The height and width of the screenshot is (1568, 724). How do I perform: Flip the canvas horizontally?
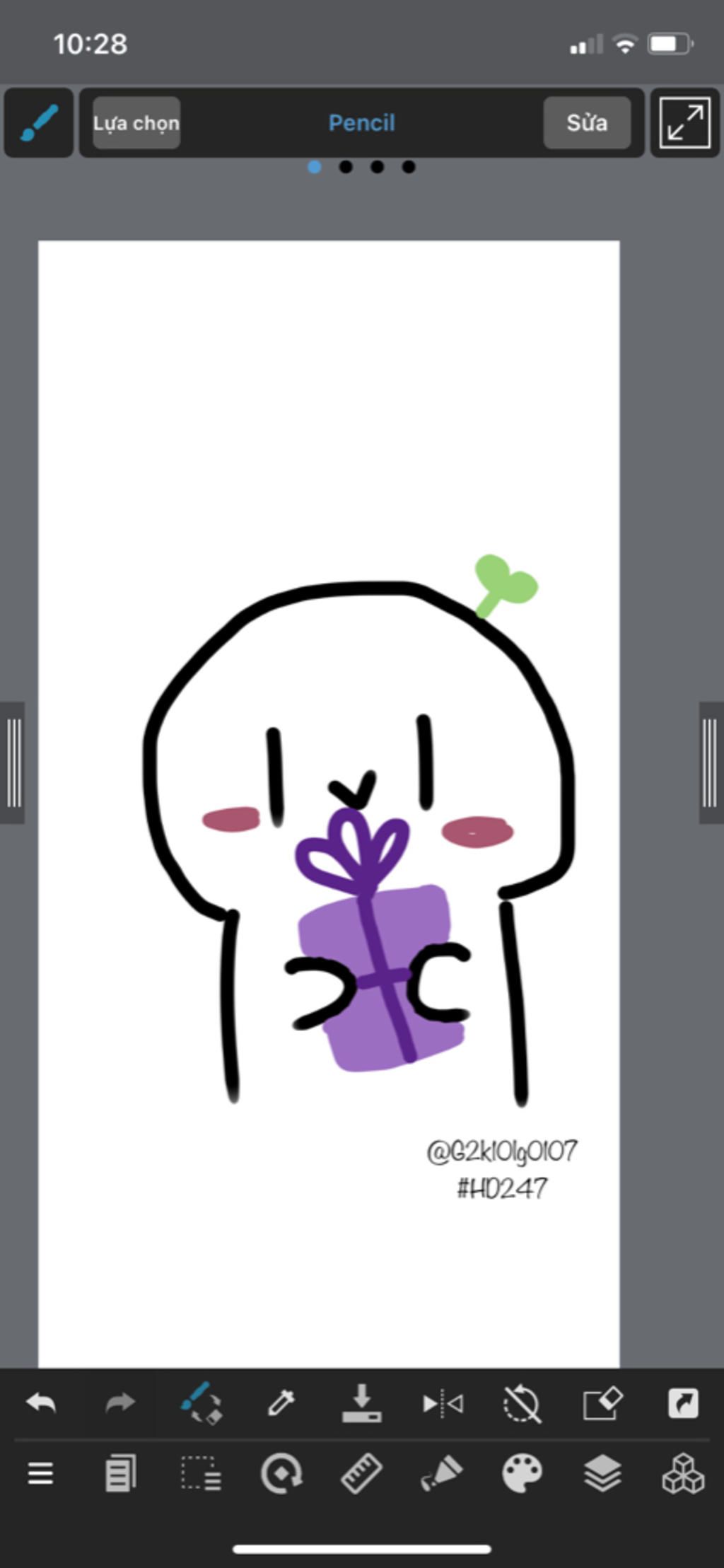pyautogui.click(x=443, y=1403)
